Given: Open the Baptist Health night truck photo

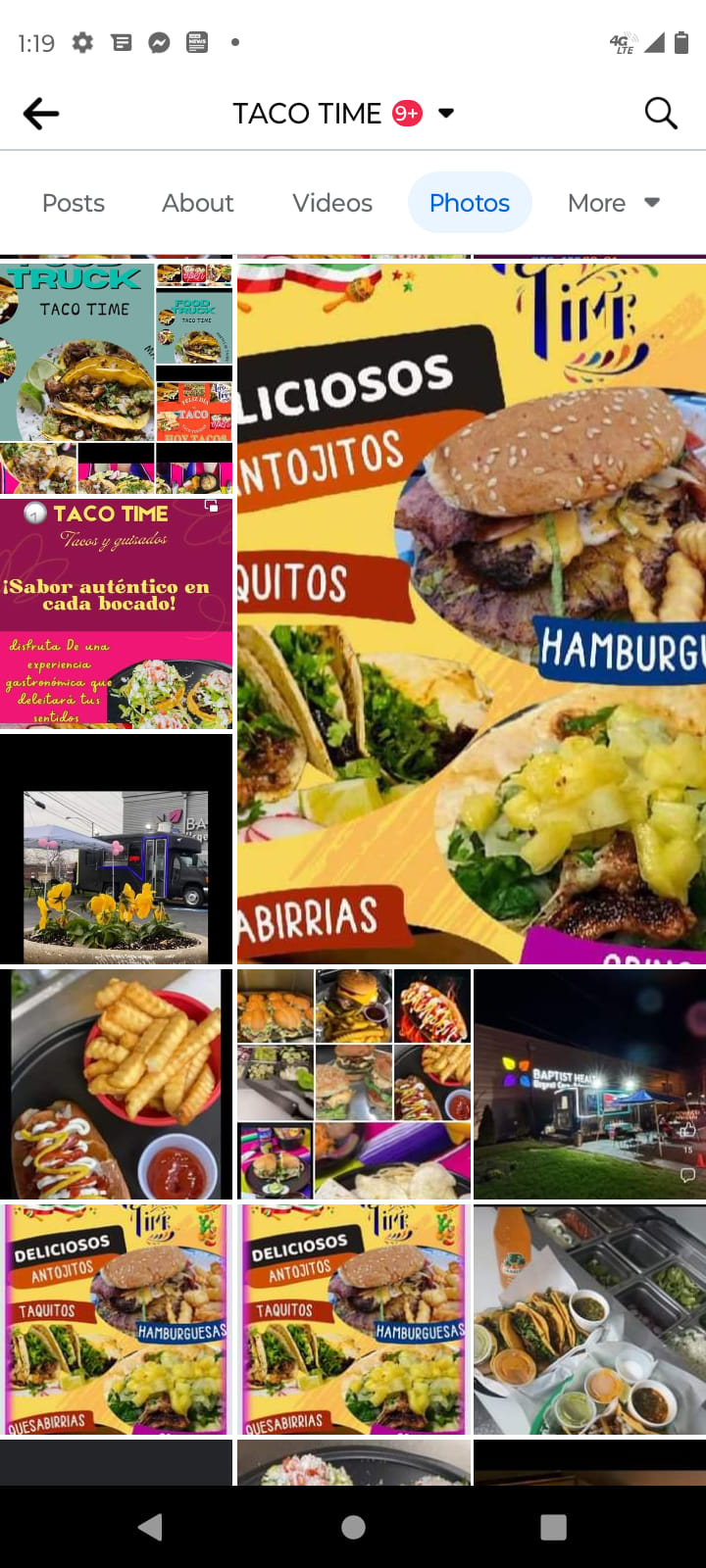Looking at the screenshot, I should [x=588, y=1084].
